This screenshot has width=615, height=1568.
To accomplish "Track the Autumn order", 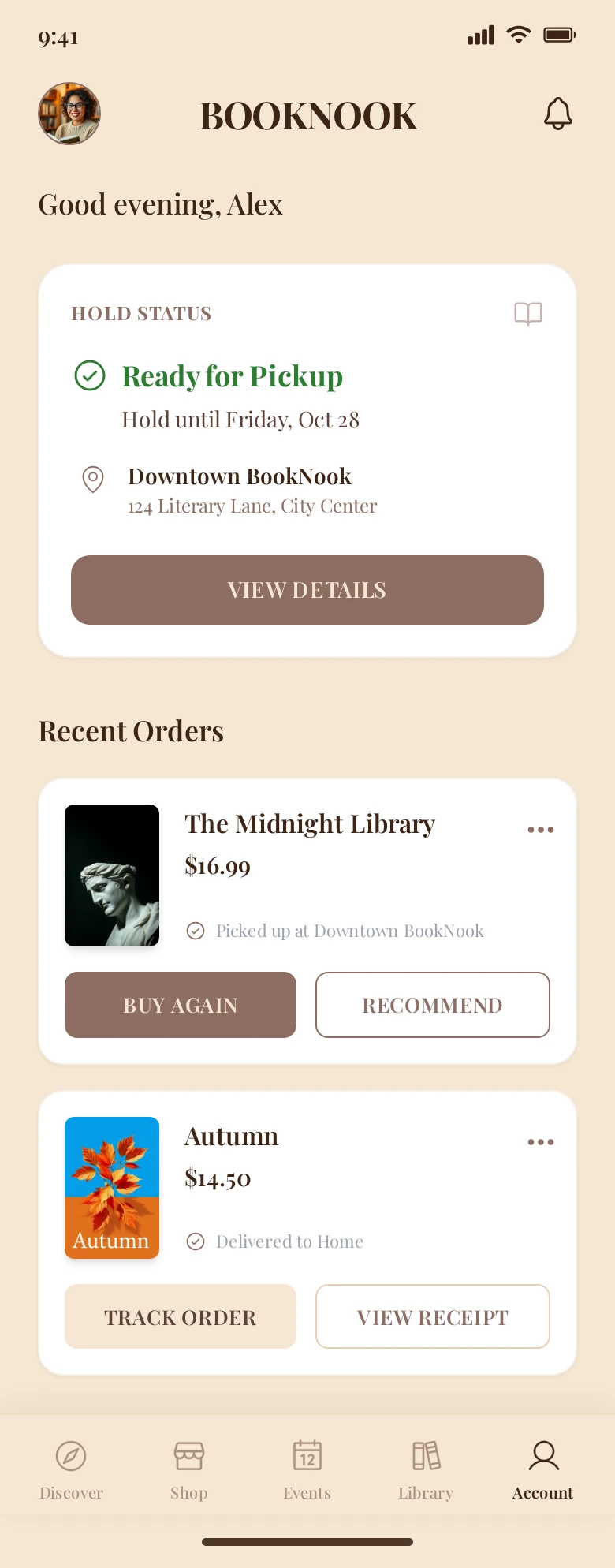I will [x=181, y=1317].
